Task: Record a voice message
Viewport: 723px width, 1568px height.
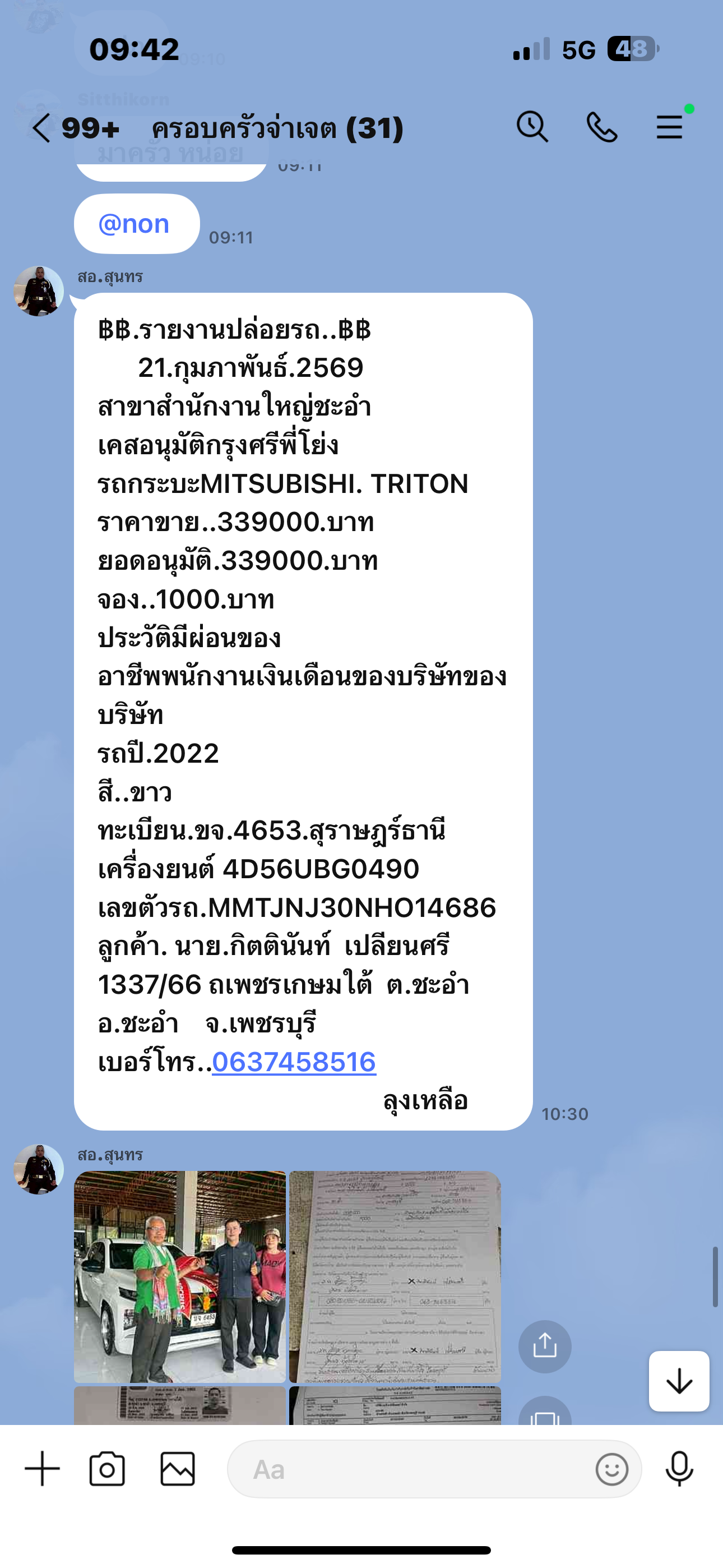Action: (679, 1469)
